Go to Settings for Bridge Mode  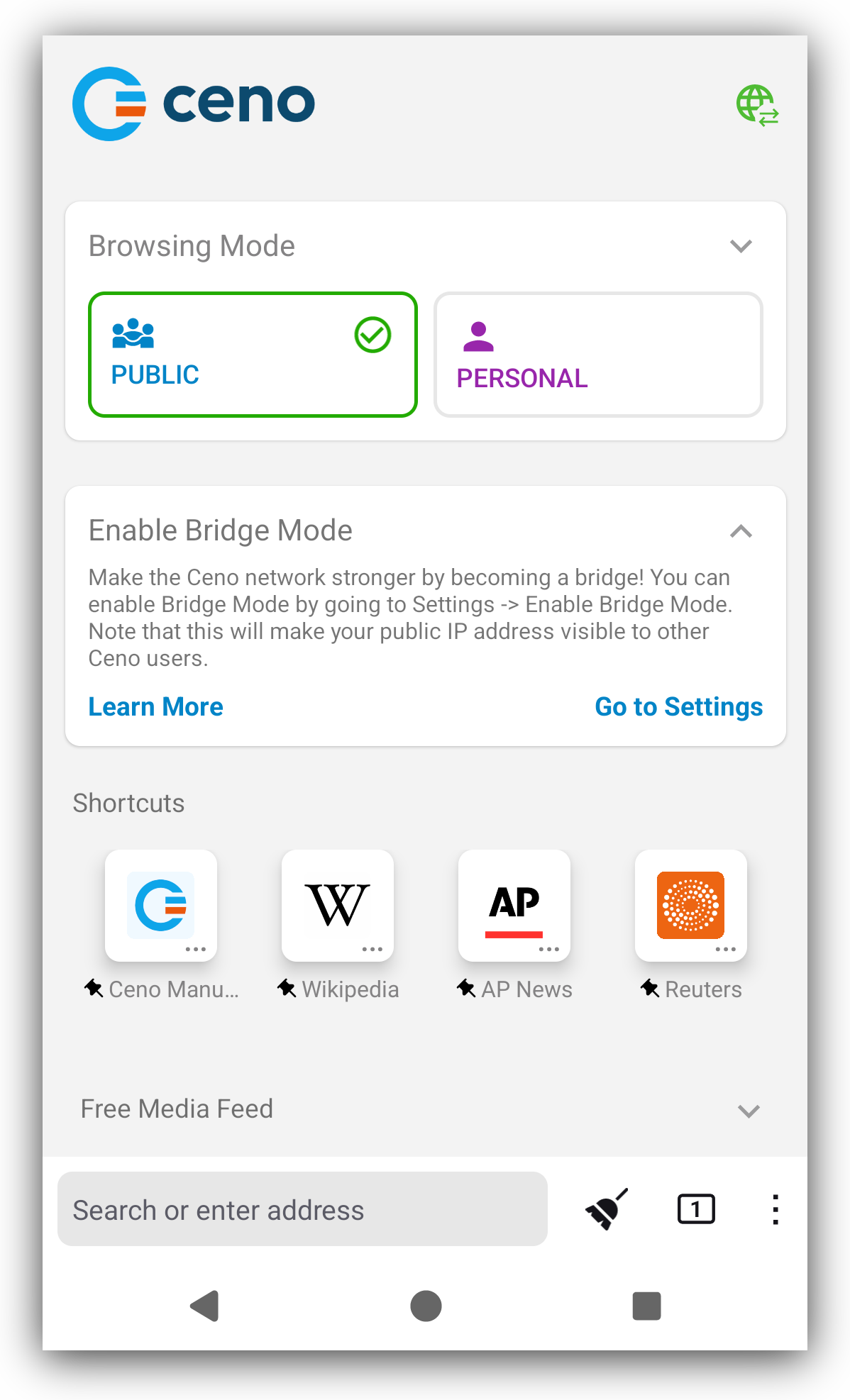click(x=678, y=706)
